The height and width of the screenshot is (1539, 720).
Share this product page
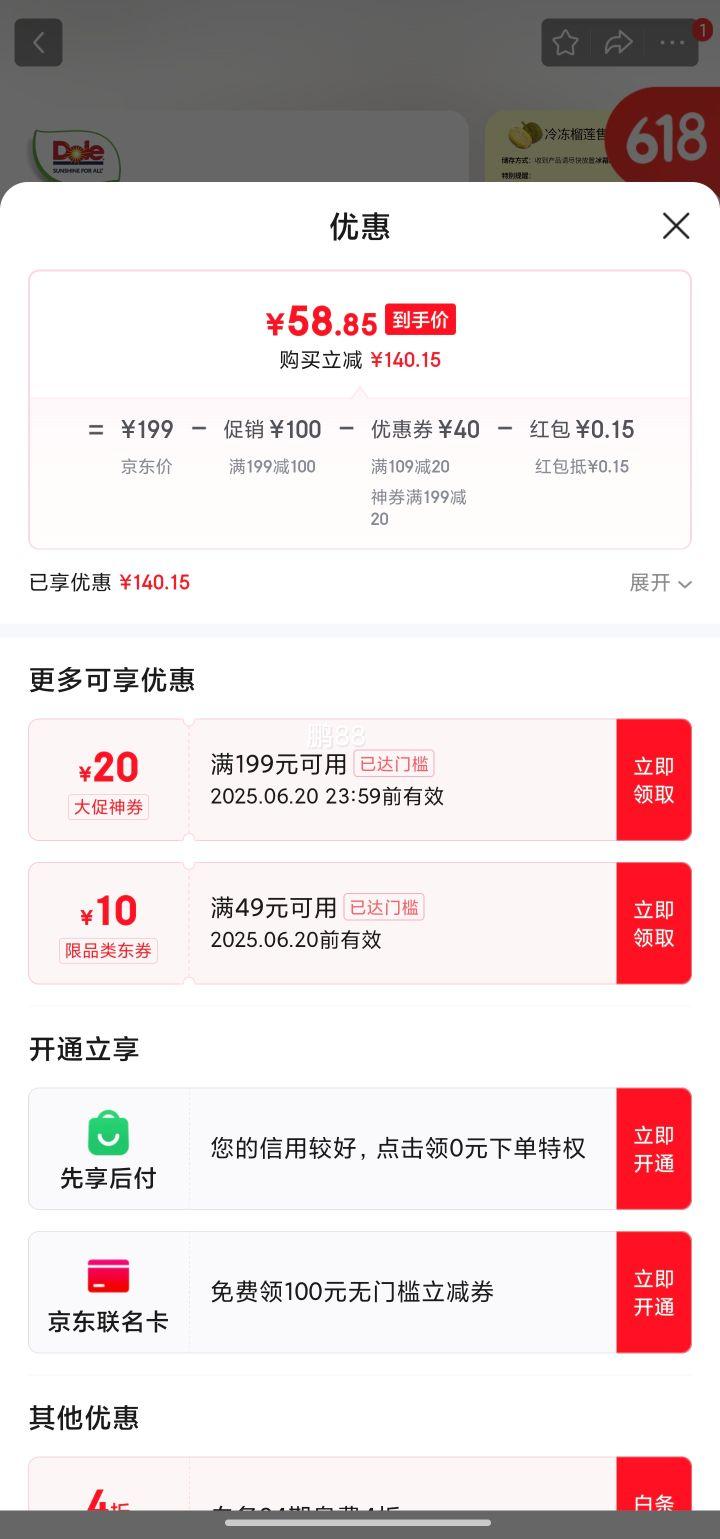619,43
